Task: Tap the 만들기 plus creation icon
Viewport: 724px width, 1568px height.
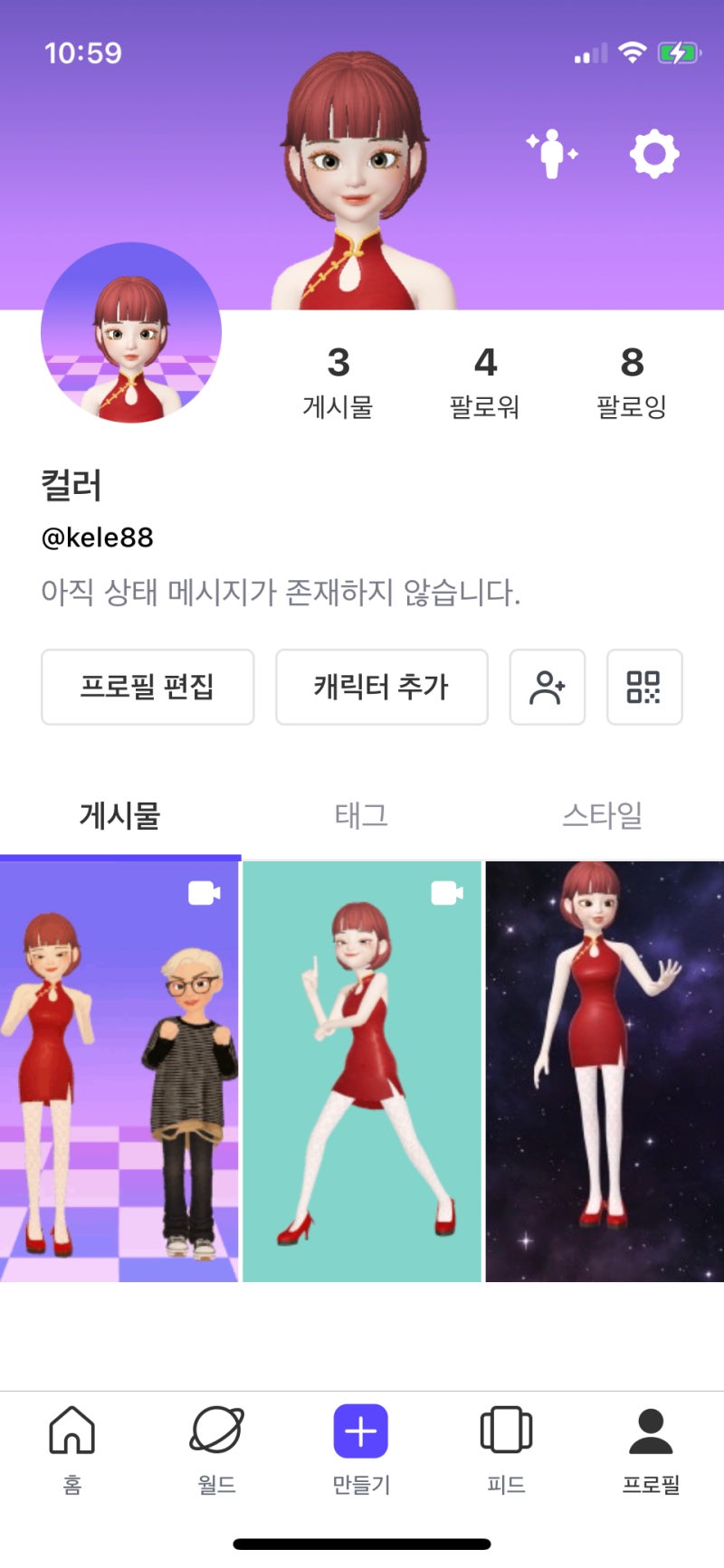Action: [360, 1448]
